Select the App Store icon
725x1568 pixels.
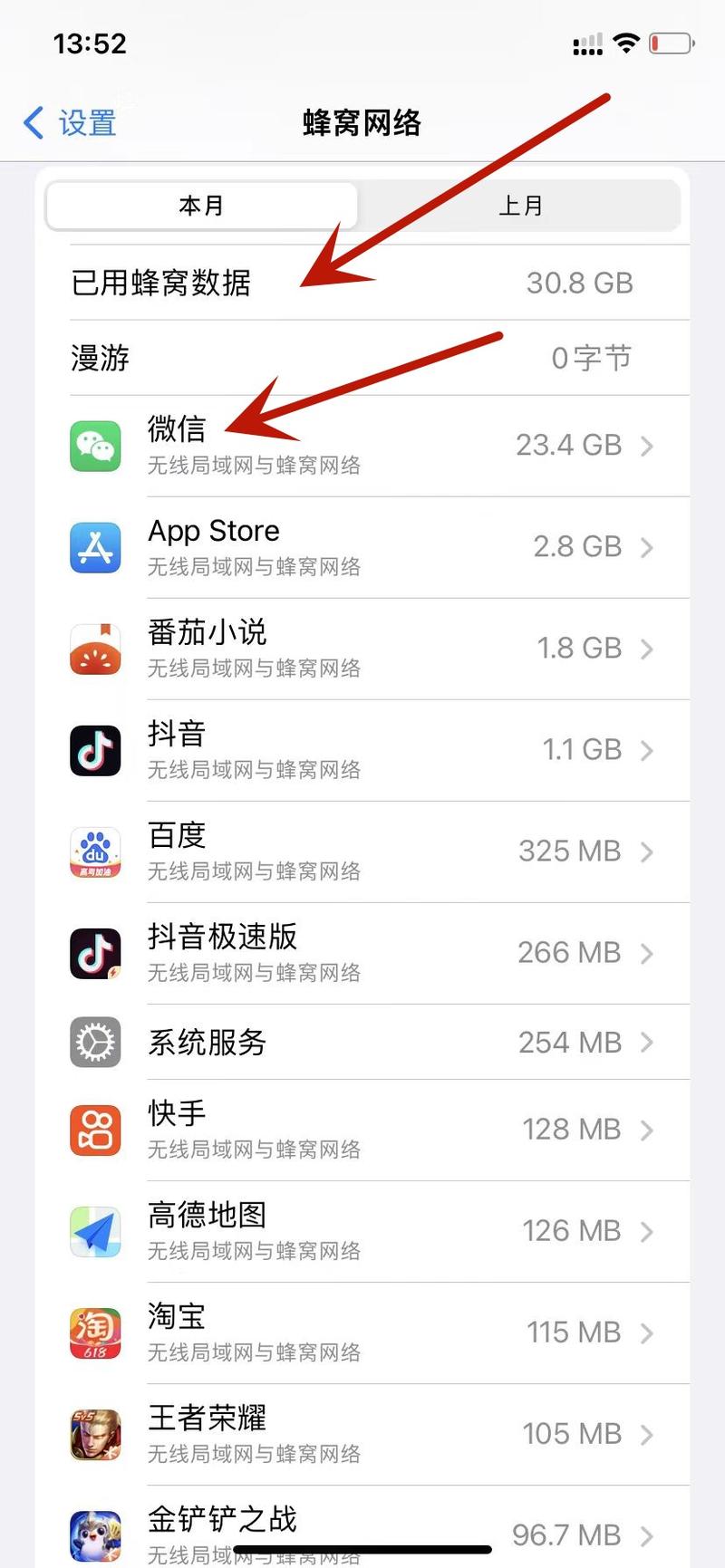click(x=94, y=547)
